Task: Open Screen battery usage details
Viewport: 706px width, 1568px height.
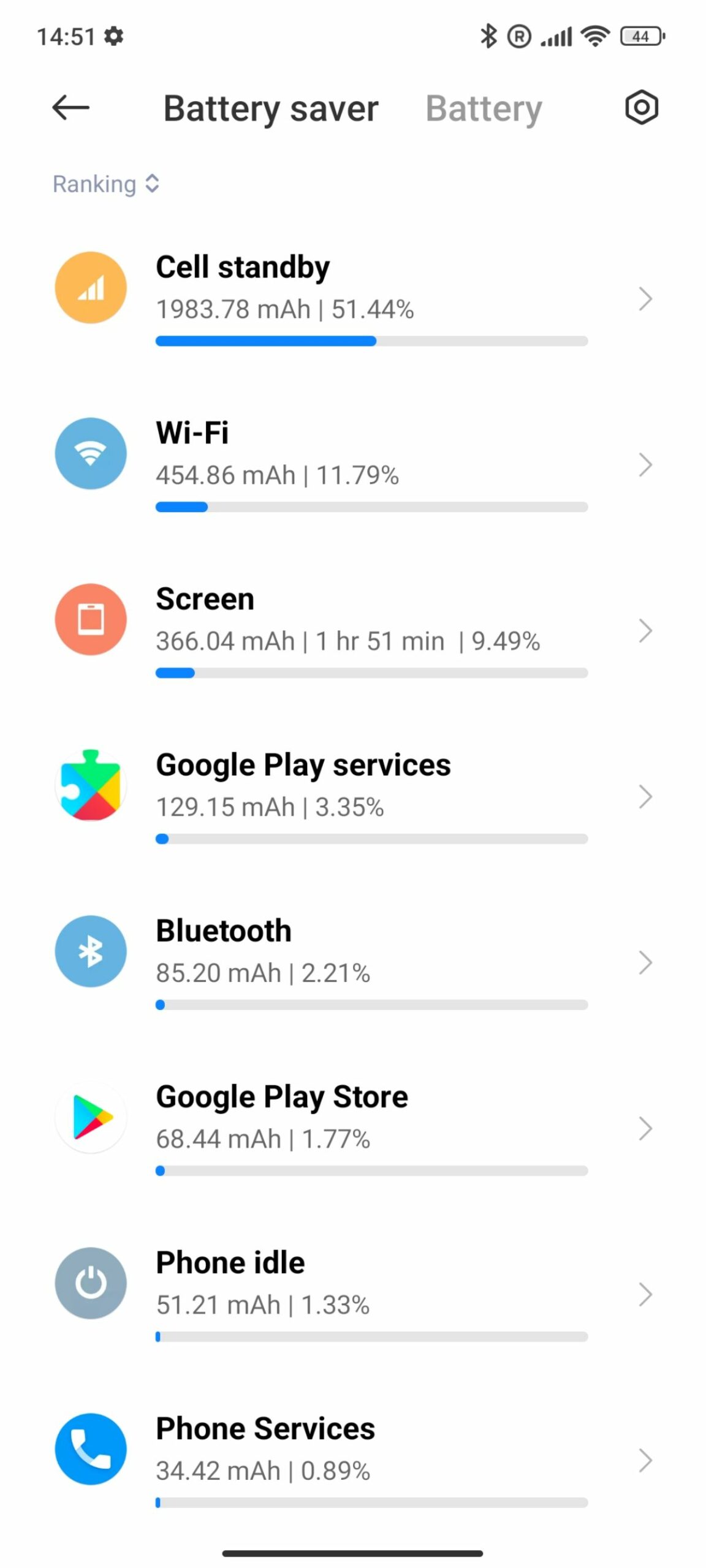Action: click(353, 630)
